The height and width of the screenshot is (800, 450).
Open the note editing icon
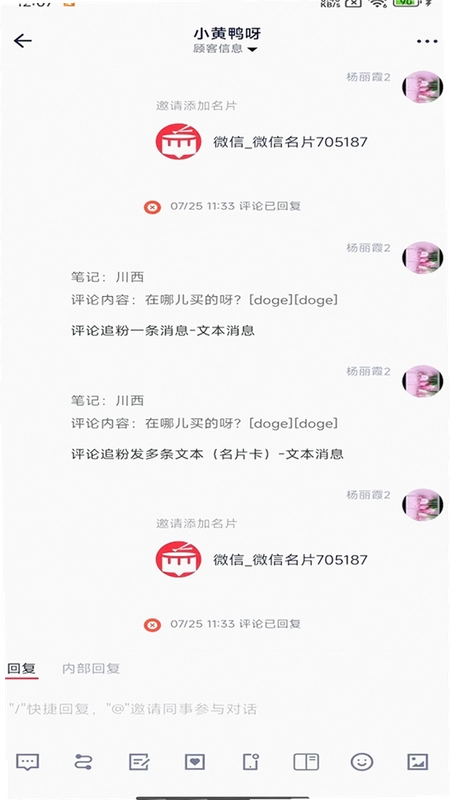pos(139,762)
